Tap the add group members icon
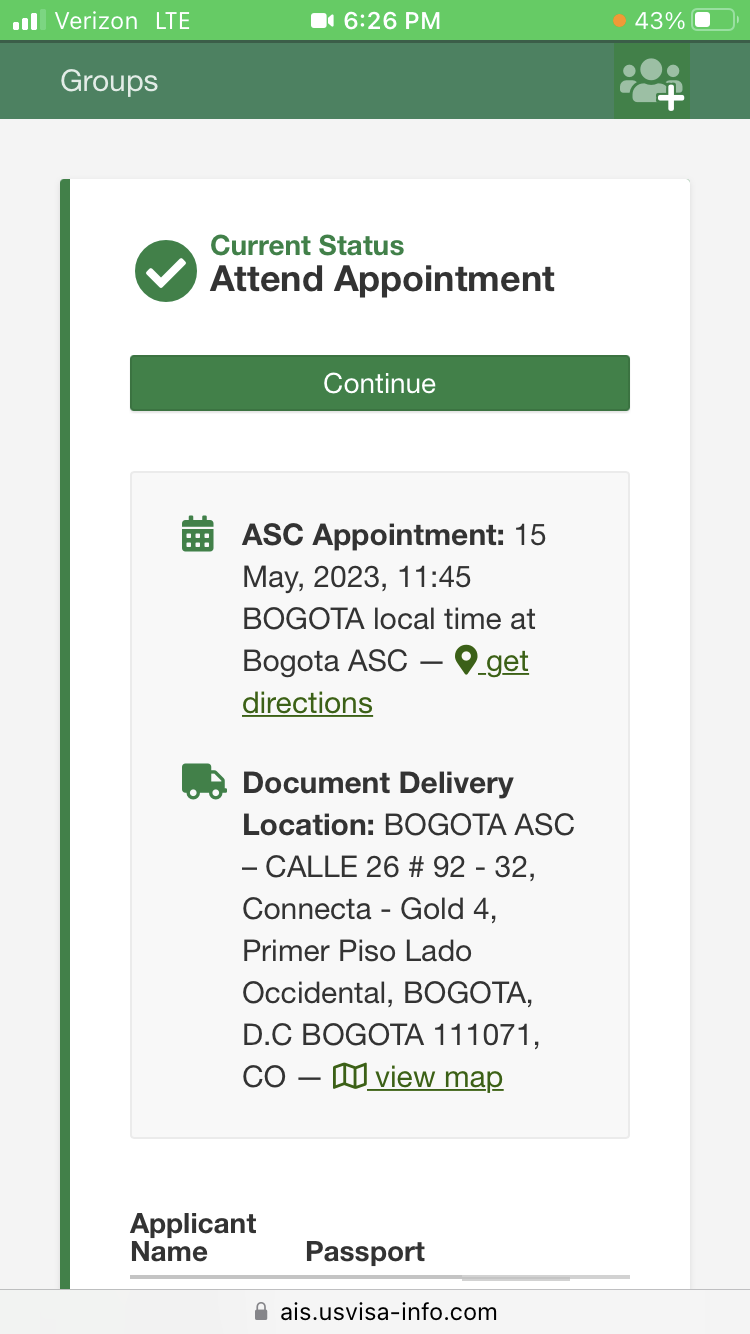This screenshot has height=1334, width=750. 651,82
